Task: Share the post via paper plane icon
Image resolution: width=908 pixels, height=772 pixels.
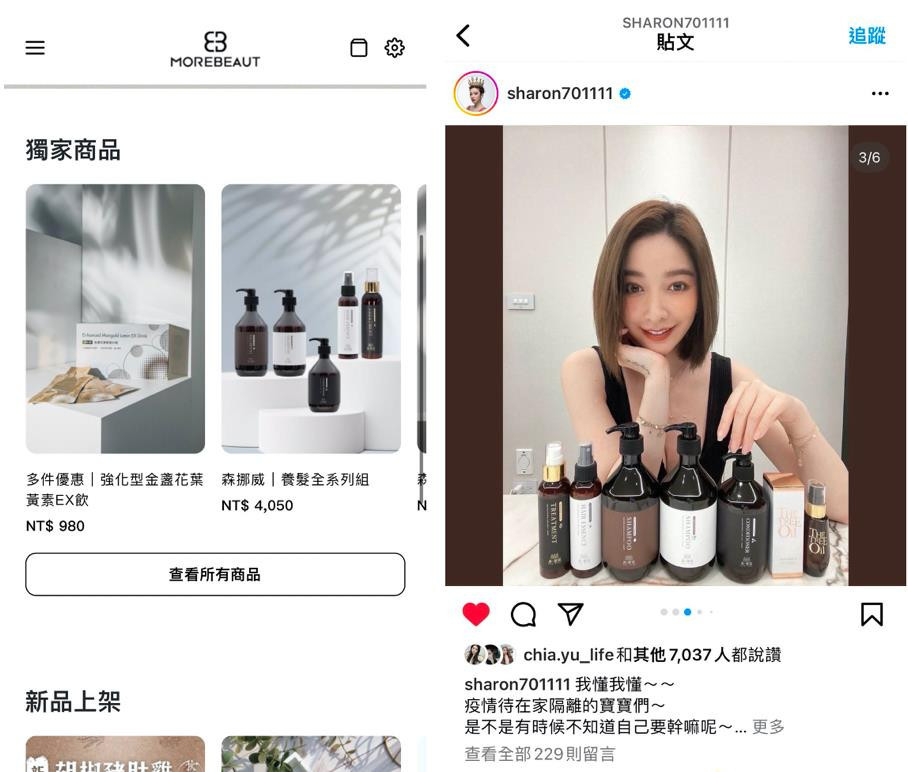Action: pyautogui.click(x=570, y=614)
